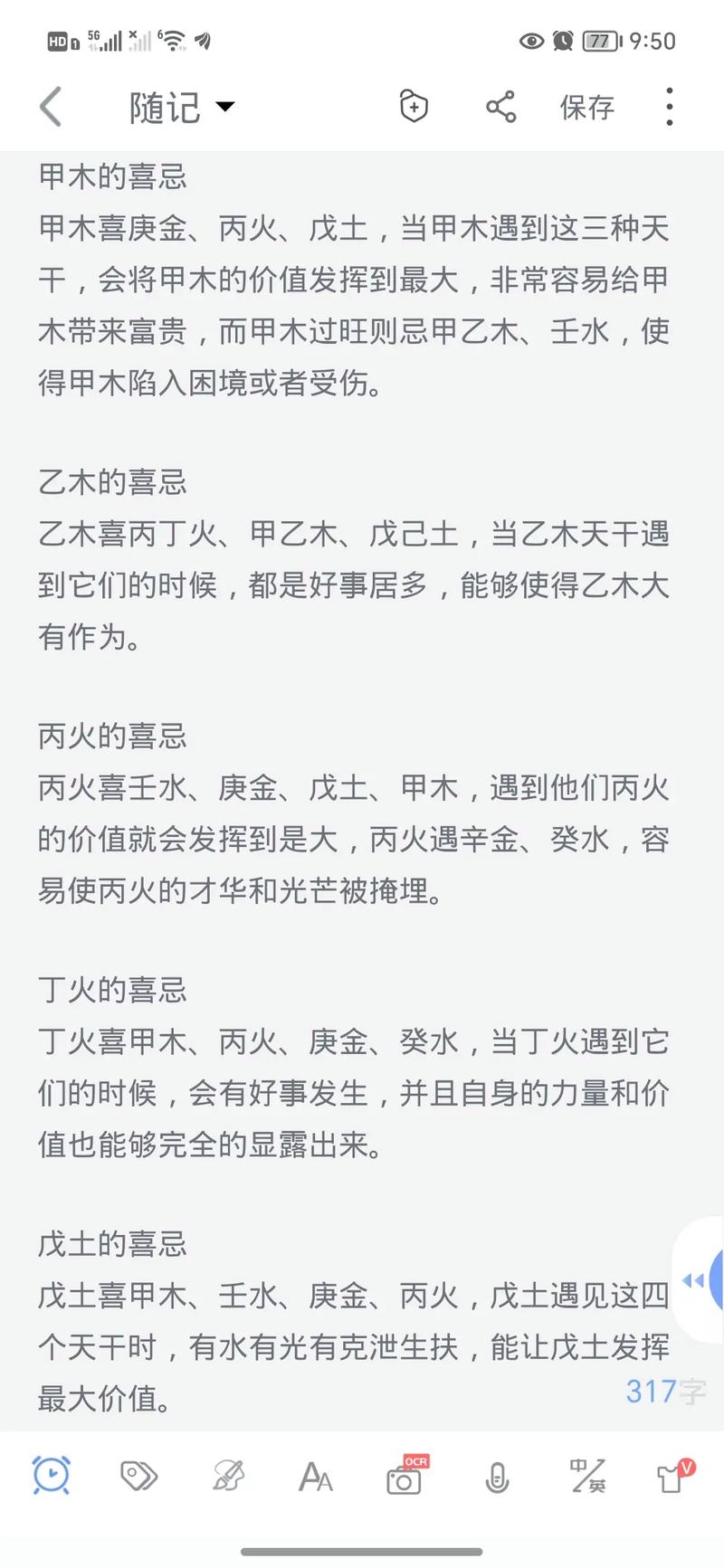
Task: Open the Chinese-English translation tool
Action: click(x=587, y=1477)
